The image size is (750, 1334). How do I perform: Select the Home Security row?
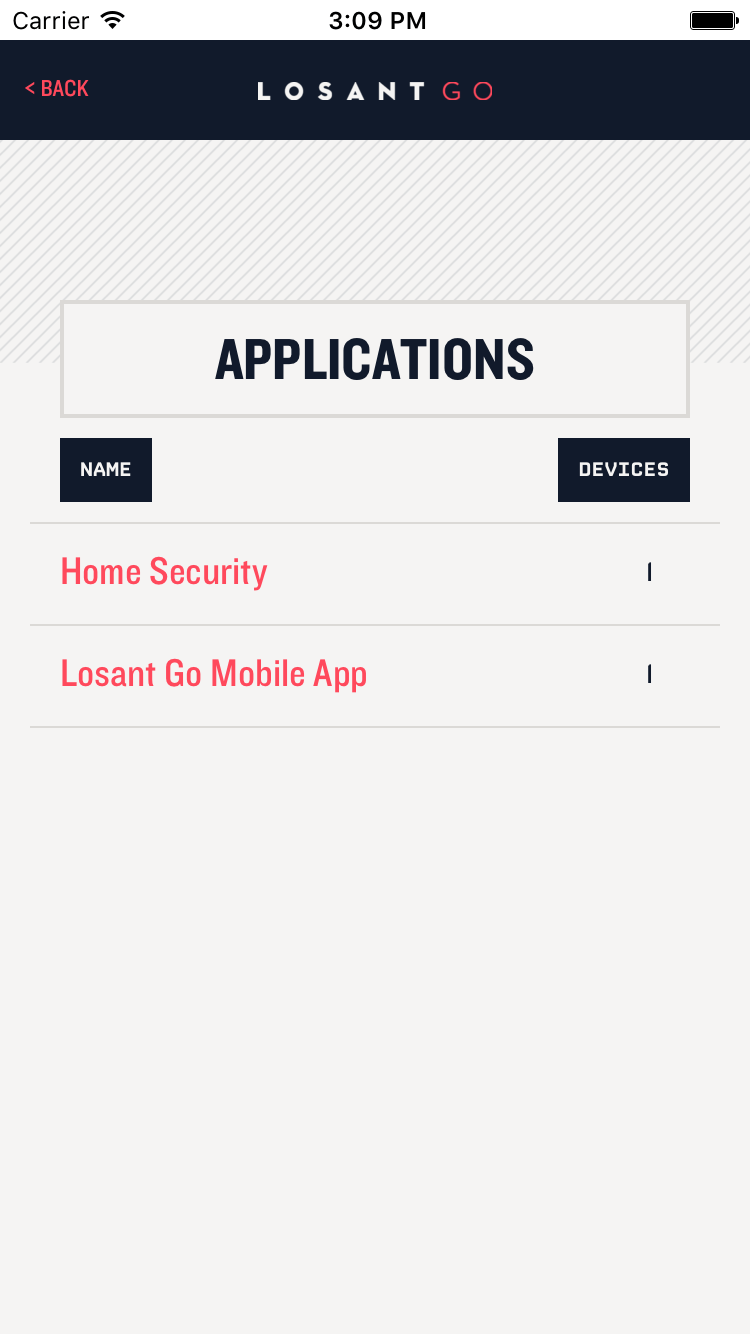[375, 572]
